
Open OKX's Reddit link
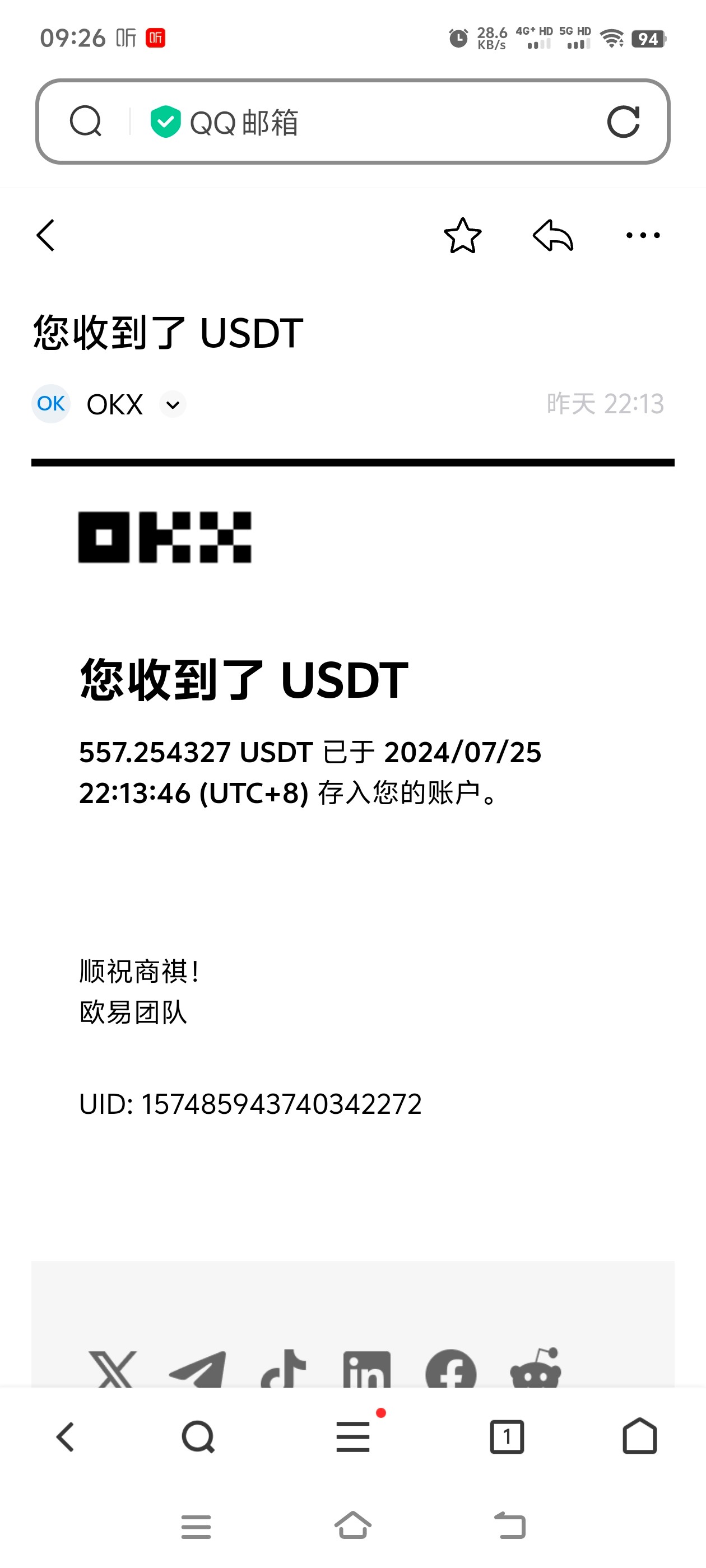(536, 1370)
